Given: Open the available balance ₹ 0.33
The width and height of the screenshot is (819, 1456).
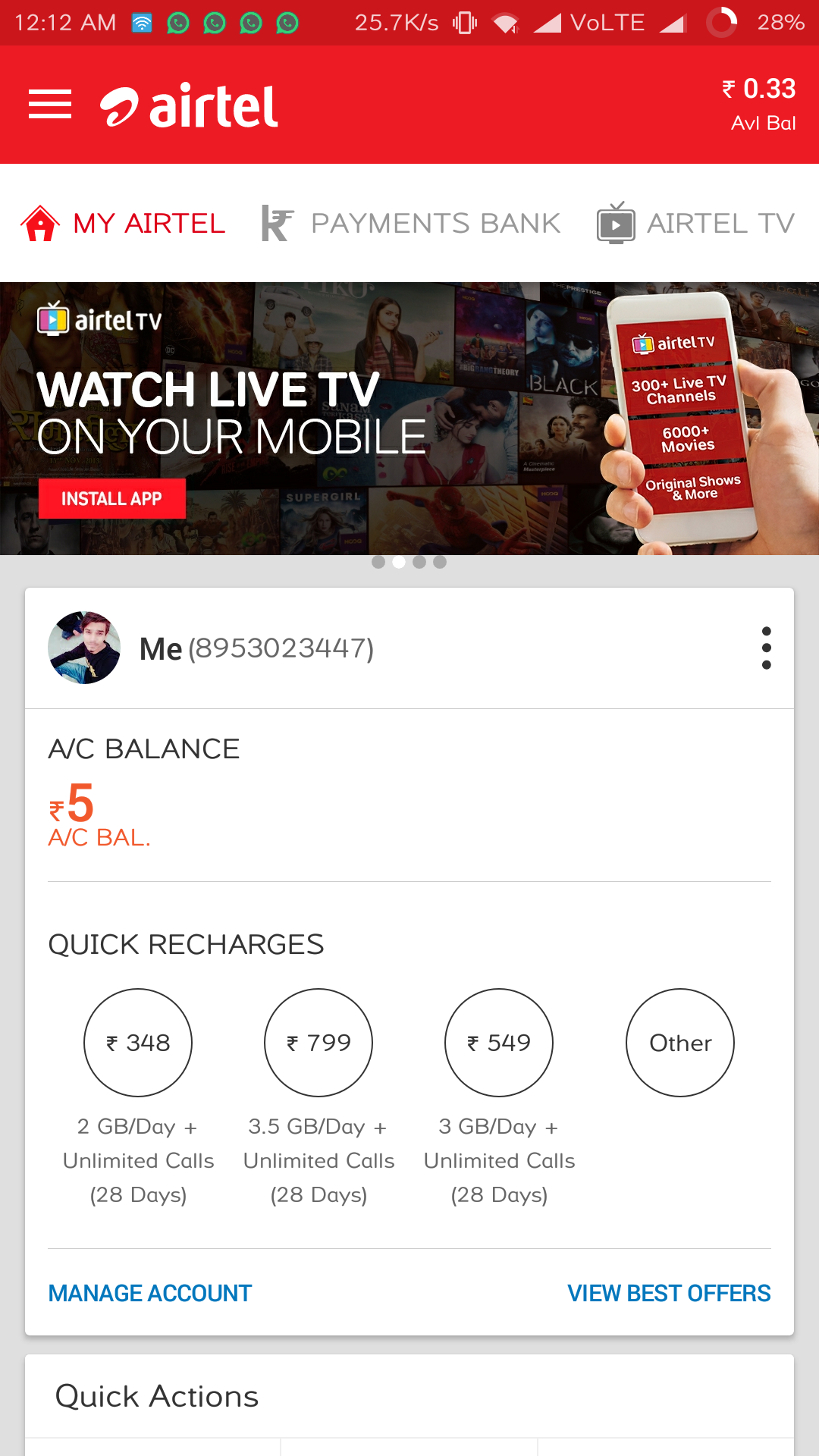Looking at the screenshot, I should tap(758, 105).
